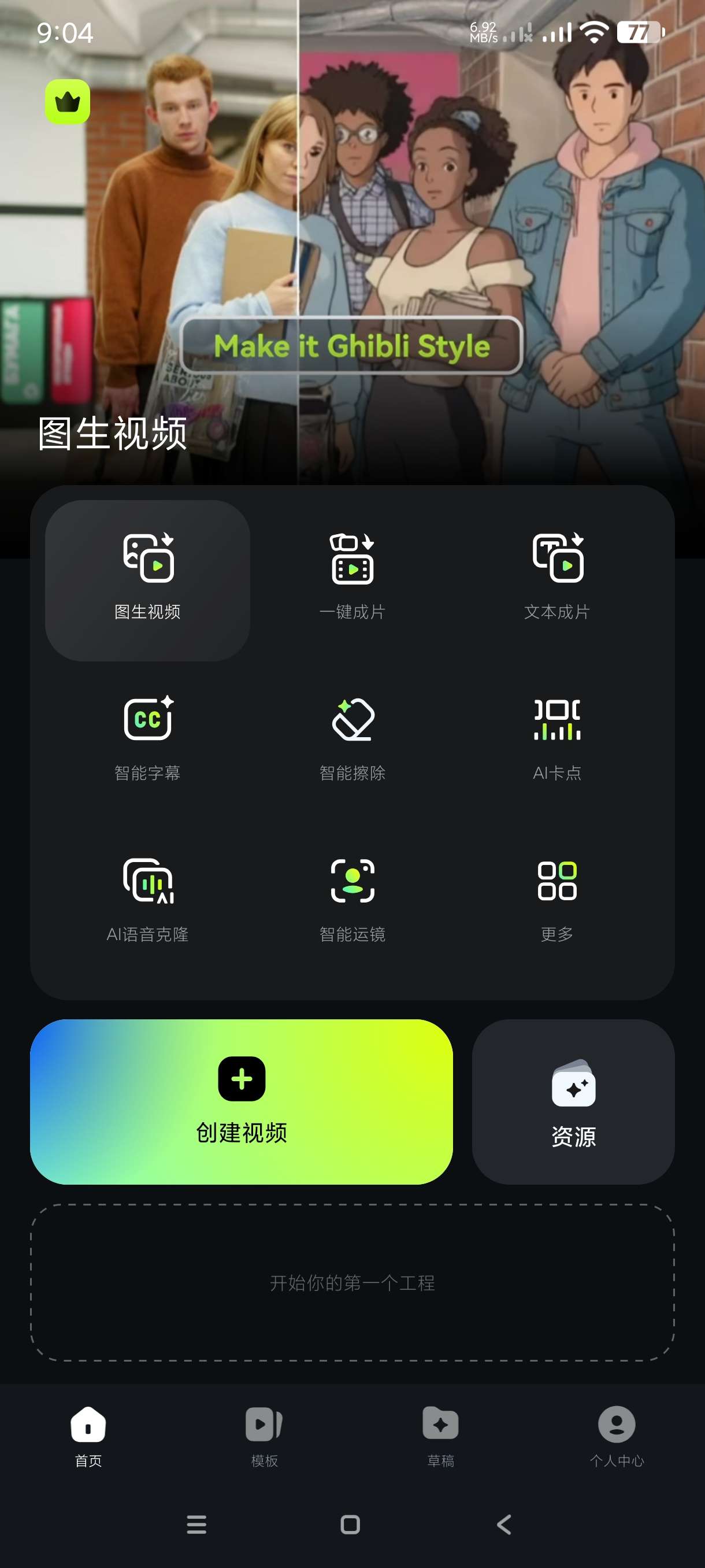Viewport: 705px width, 1568px height.
Task: Open the crown premium membership icon
Action: (x=68, y=102)
